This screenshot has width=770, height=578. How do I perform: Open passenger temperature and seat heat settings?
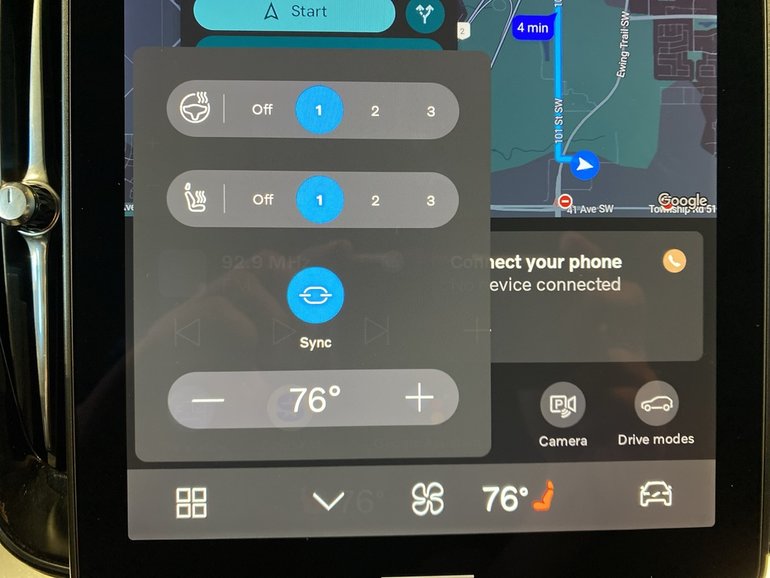tap(517, 499)
